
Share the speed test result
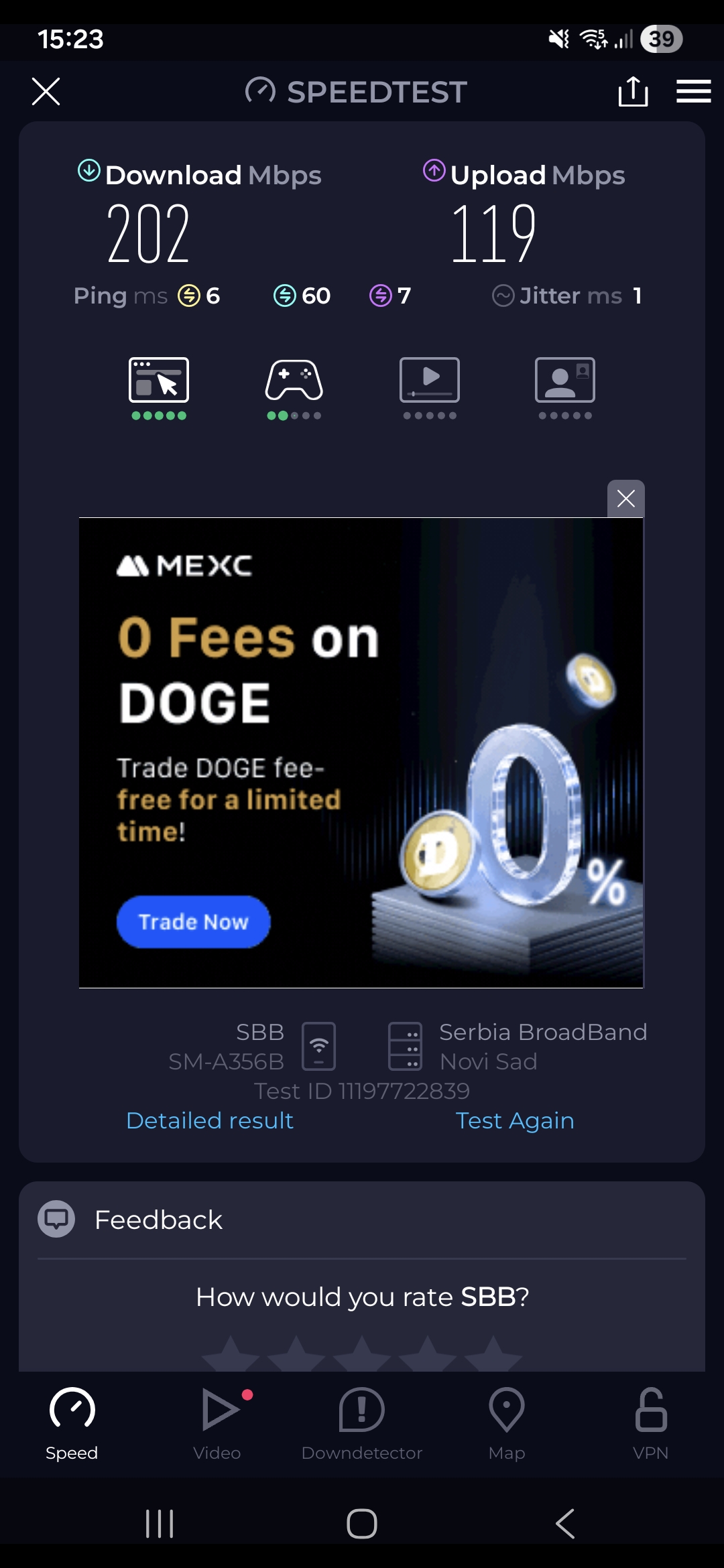point(633,91)
